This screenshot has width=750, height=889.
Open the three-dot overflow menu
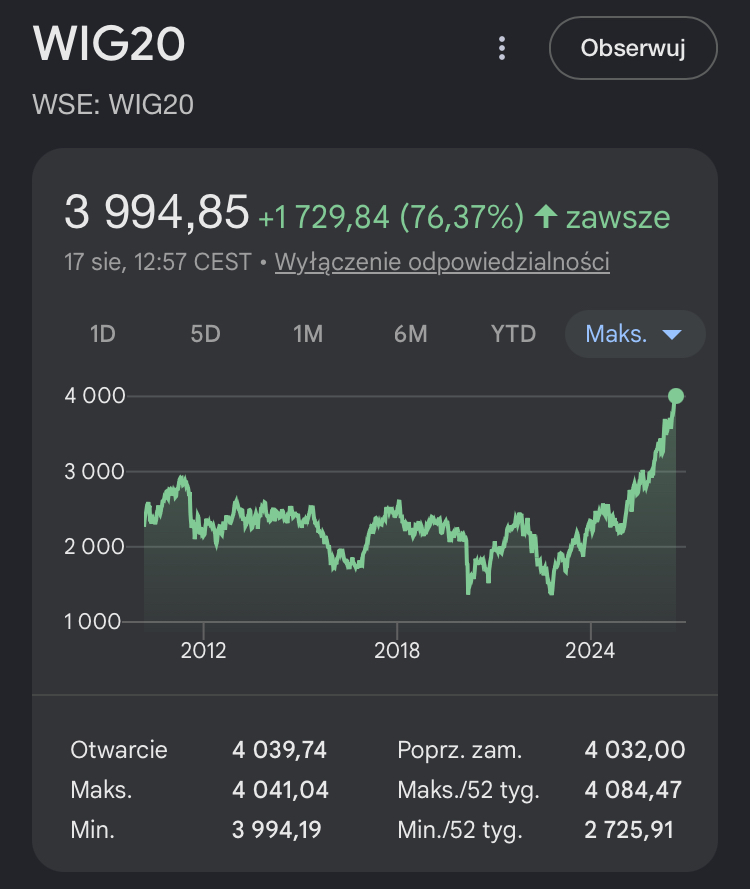502,48
